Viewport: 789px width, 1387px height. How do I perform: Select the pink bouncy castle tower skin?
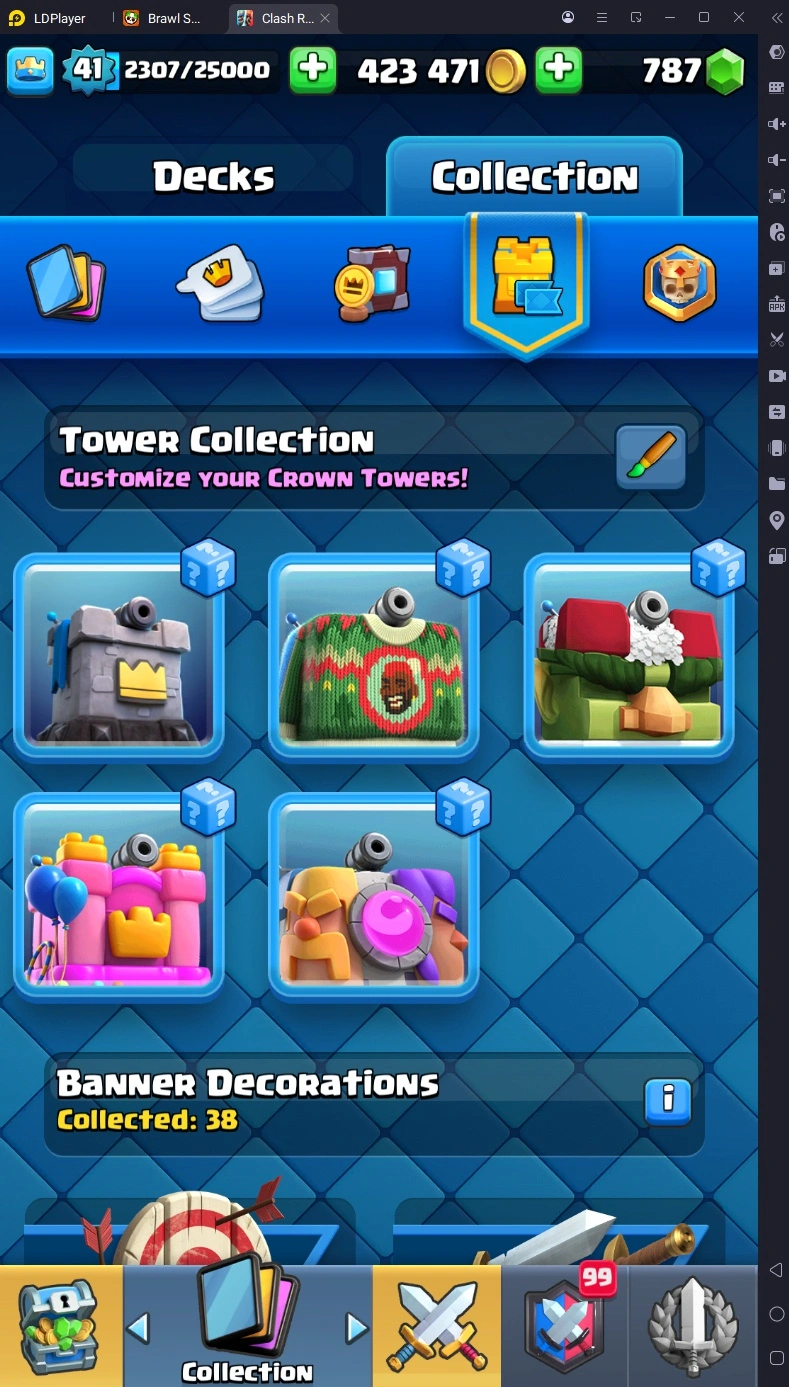pyautogui.click(x=119, y=897)
